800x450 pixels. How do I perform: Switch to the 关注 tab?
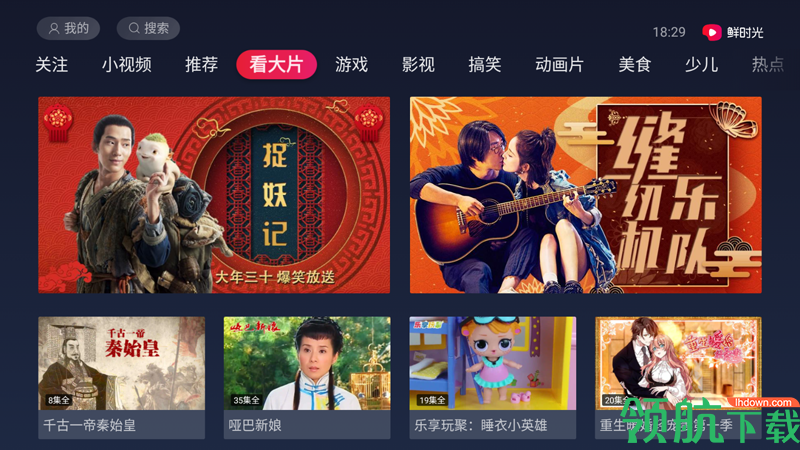(x=52, y=65)
